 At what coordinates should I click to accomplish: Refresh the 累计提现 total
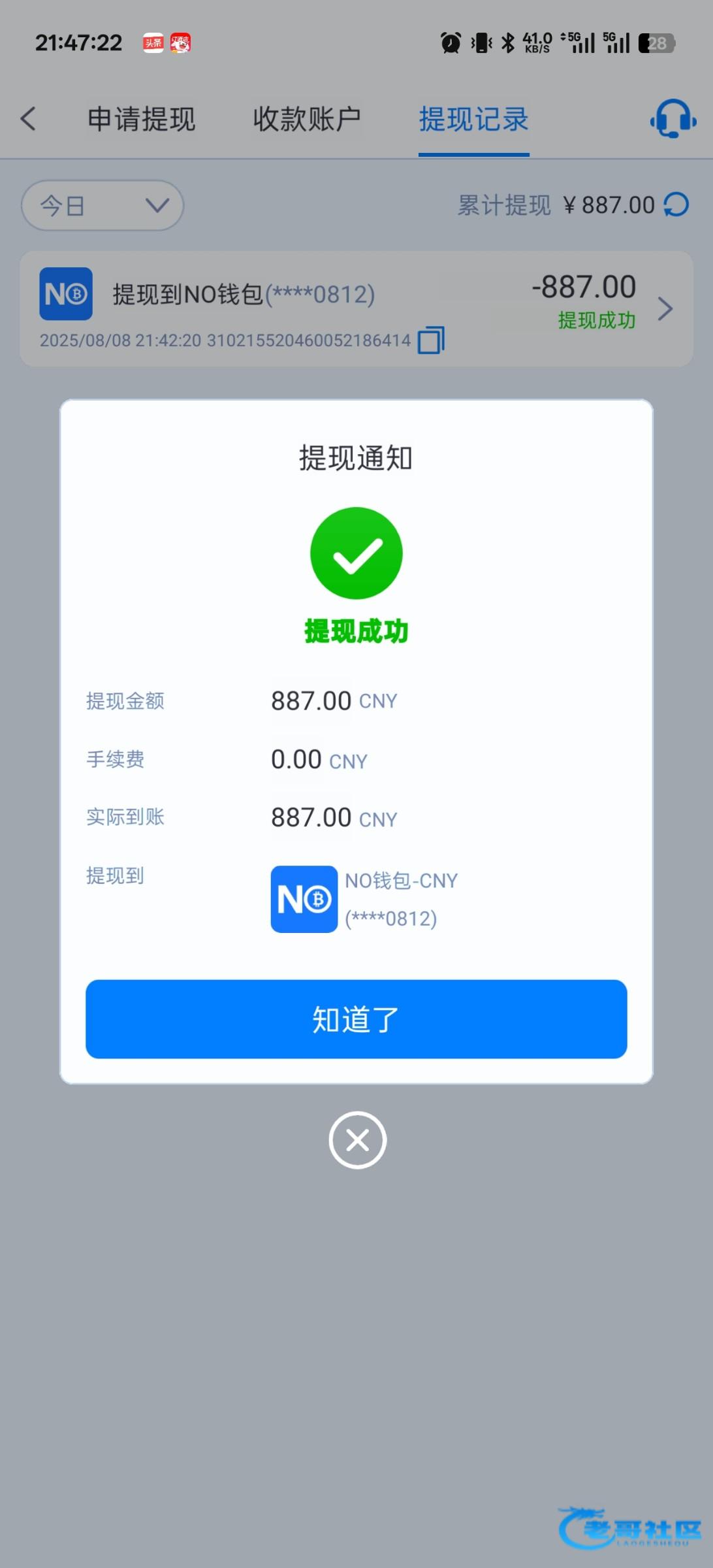point(676,204)
